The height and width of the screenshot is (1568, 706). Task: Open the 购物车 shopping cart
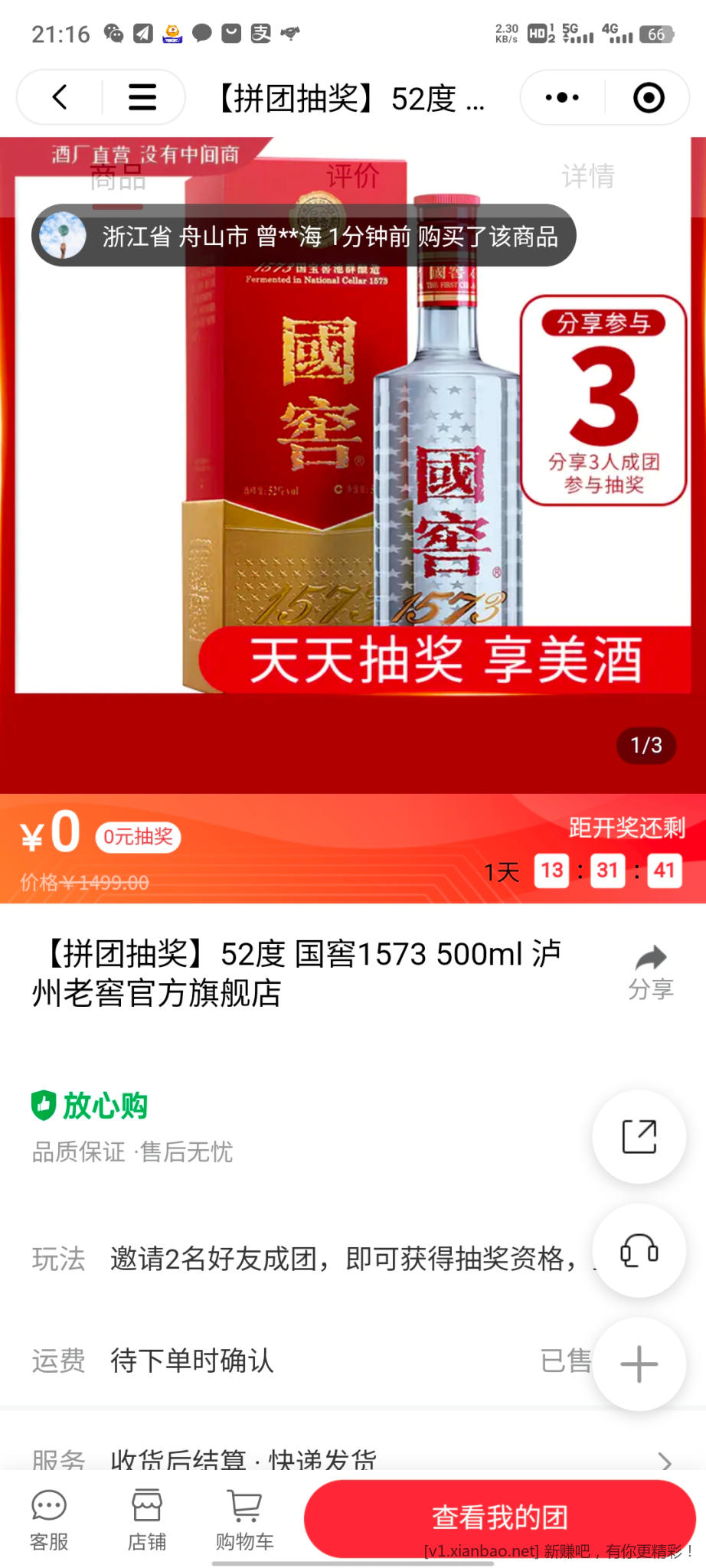point(244,1520)
